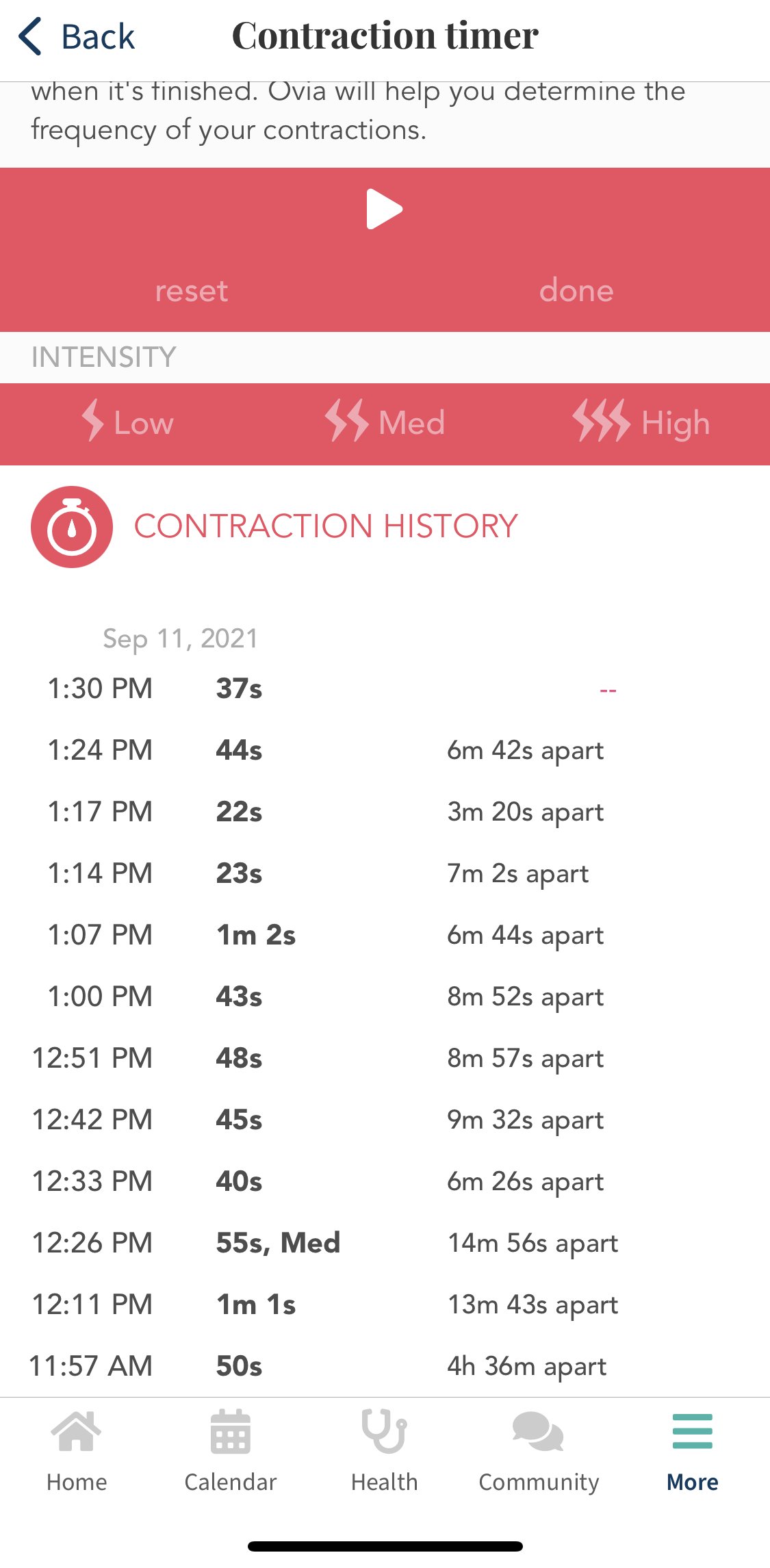Viewport: 770px width, 1568px height.
Task: Switch to the Health tab
Action: click(x=385, y=1451)
